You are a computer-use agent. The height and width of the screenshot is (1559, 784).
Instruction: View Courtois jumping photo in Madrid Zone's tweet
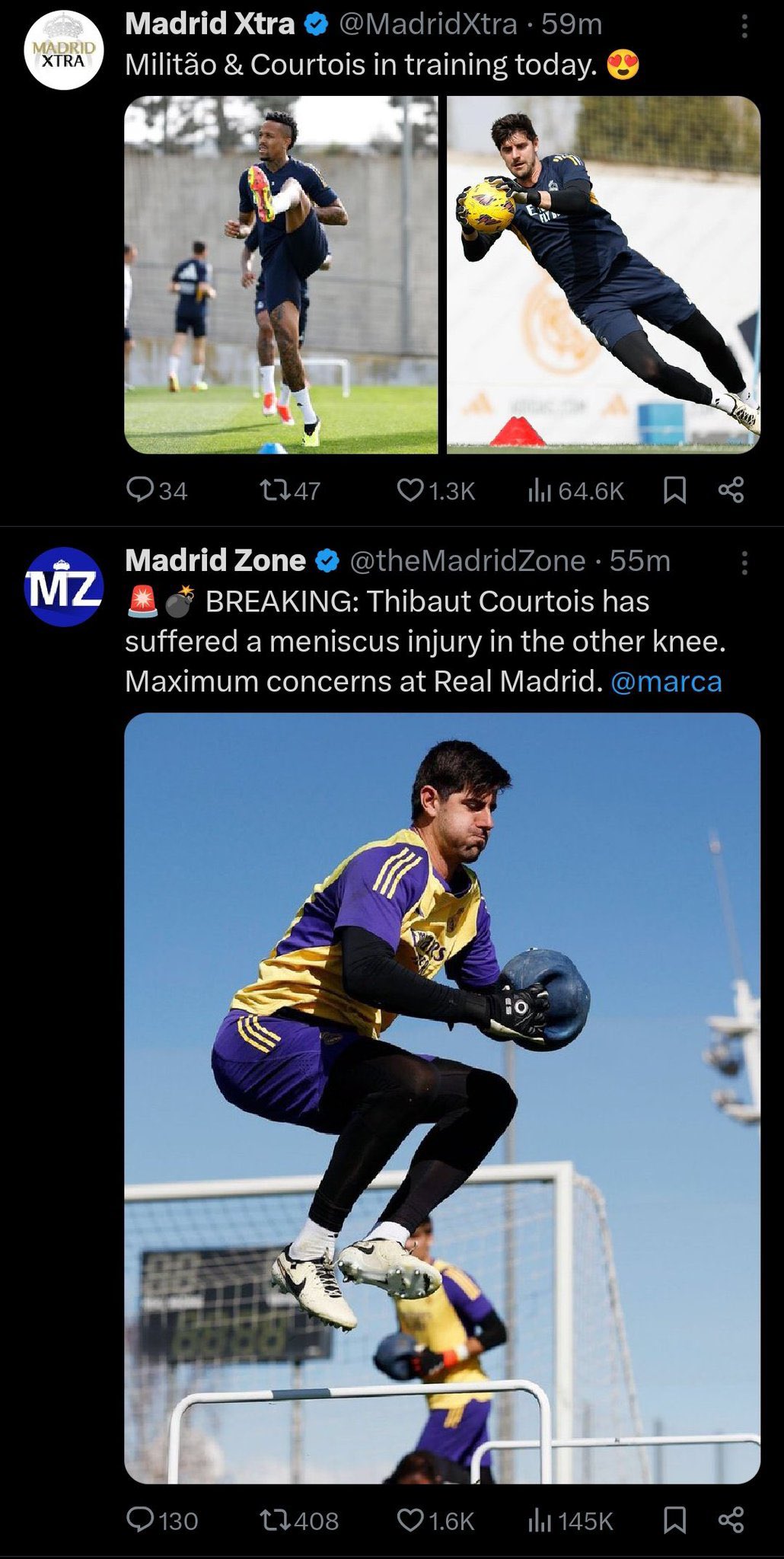pos(442,1098)
